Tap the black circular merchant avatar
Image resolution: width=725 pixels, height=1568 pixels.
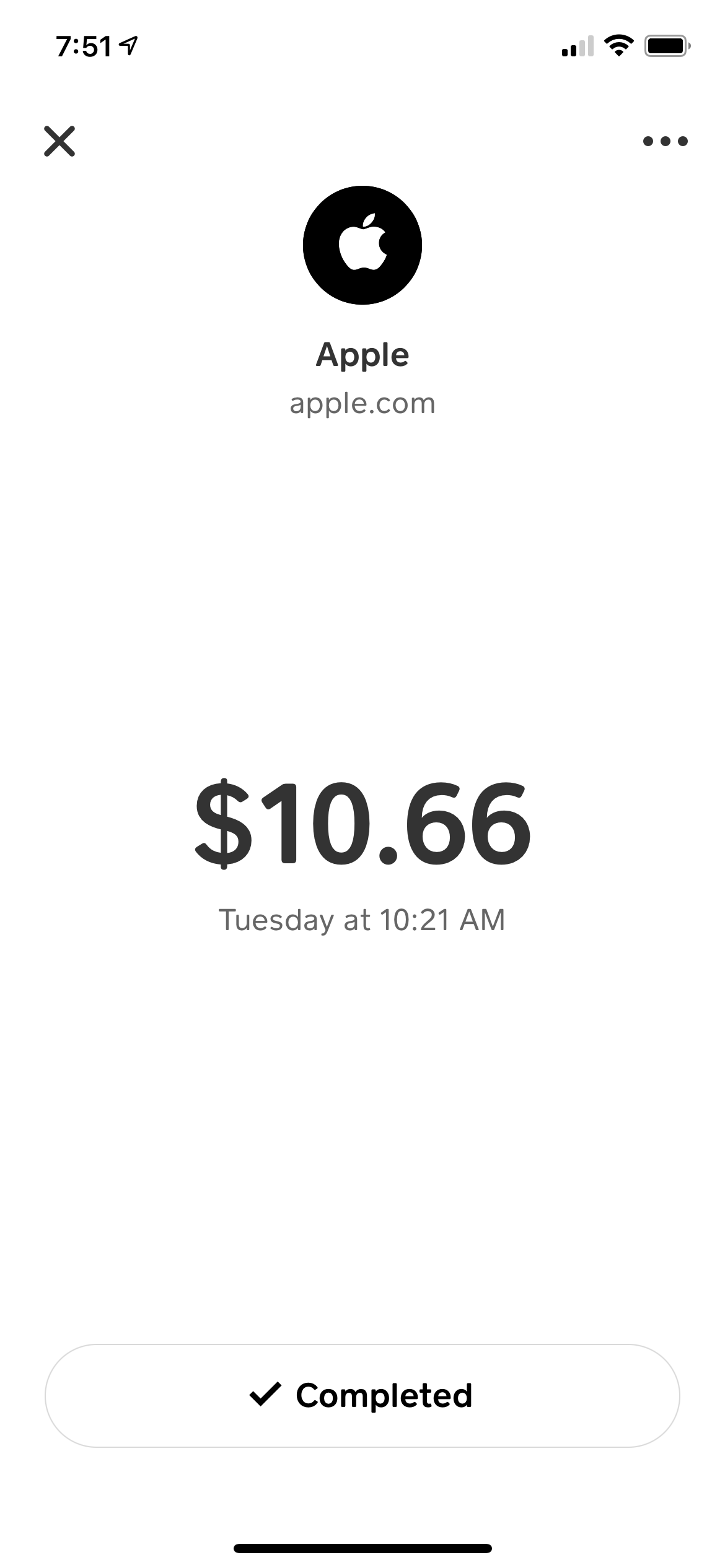[x=362, y=245]
